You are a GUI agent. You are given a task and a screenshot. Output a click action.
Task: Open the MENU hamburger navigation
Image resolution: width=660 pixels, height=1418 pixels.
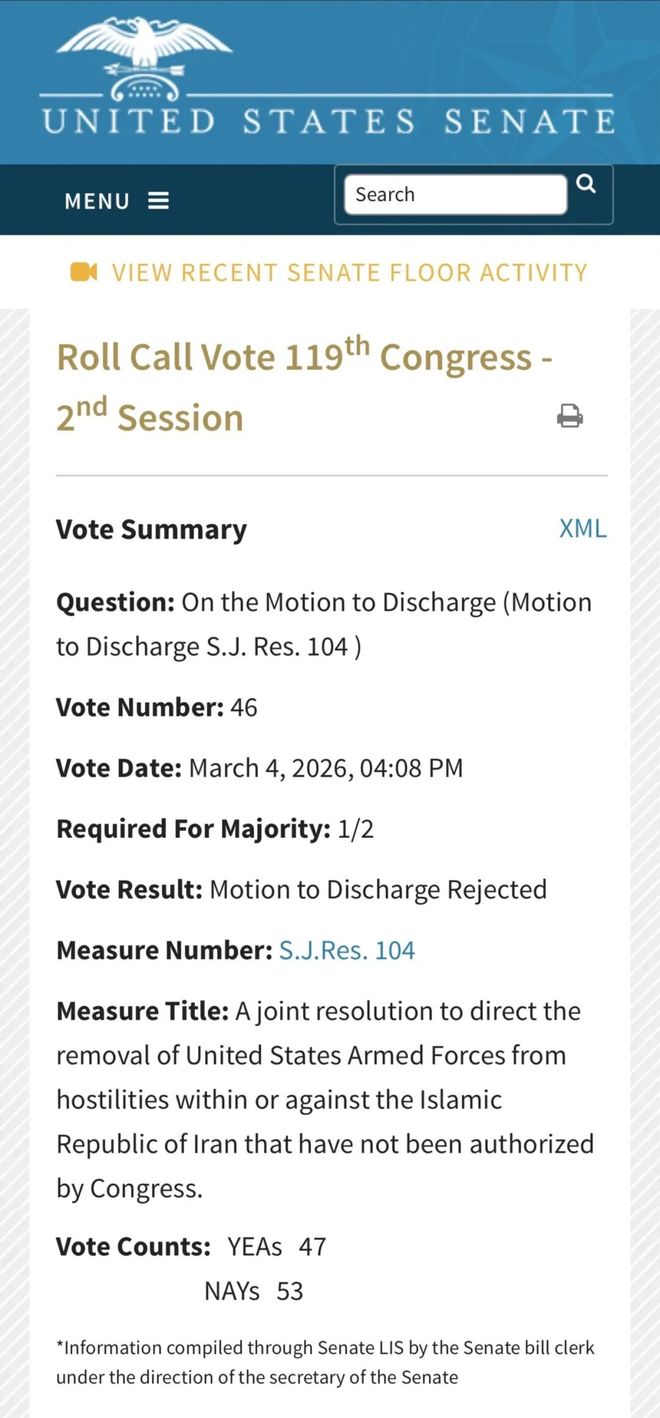click(x=116, y=201)
